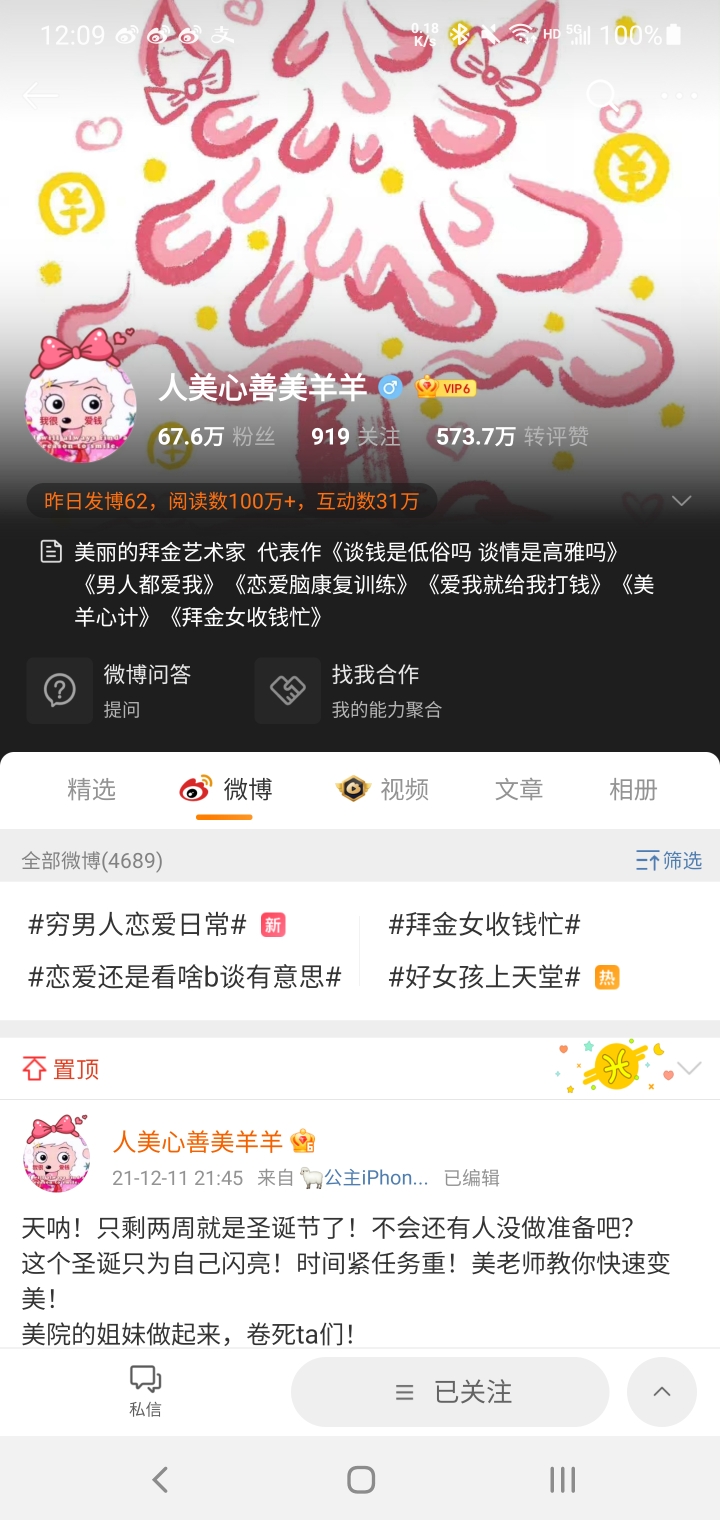
Task: View the 919 关注 following list
Action: pyautogui.click(x=355, y=437)
